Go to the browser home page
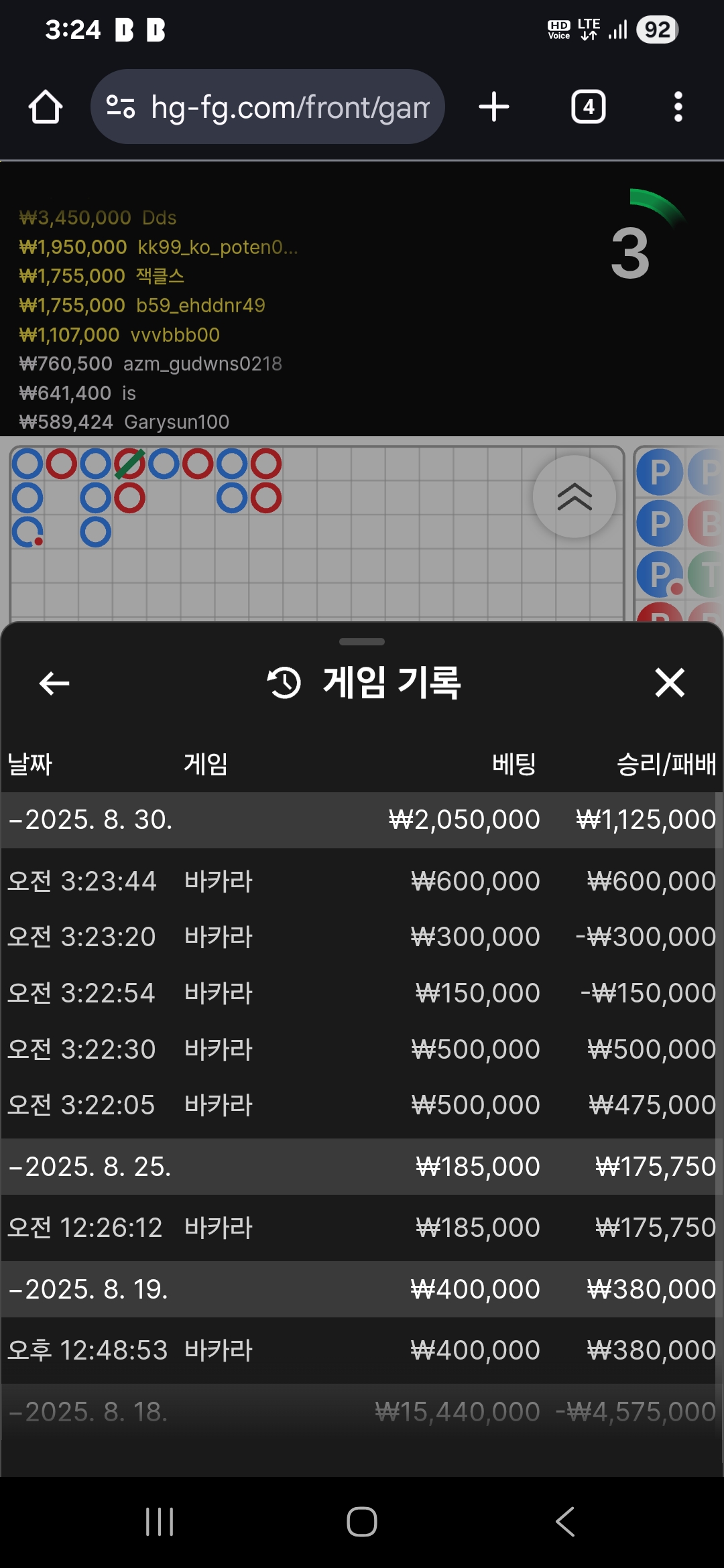The width and height of the screenshot is (724, 1568). coord(46,107)
